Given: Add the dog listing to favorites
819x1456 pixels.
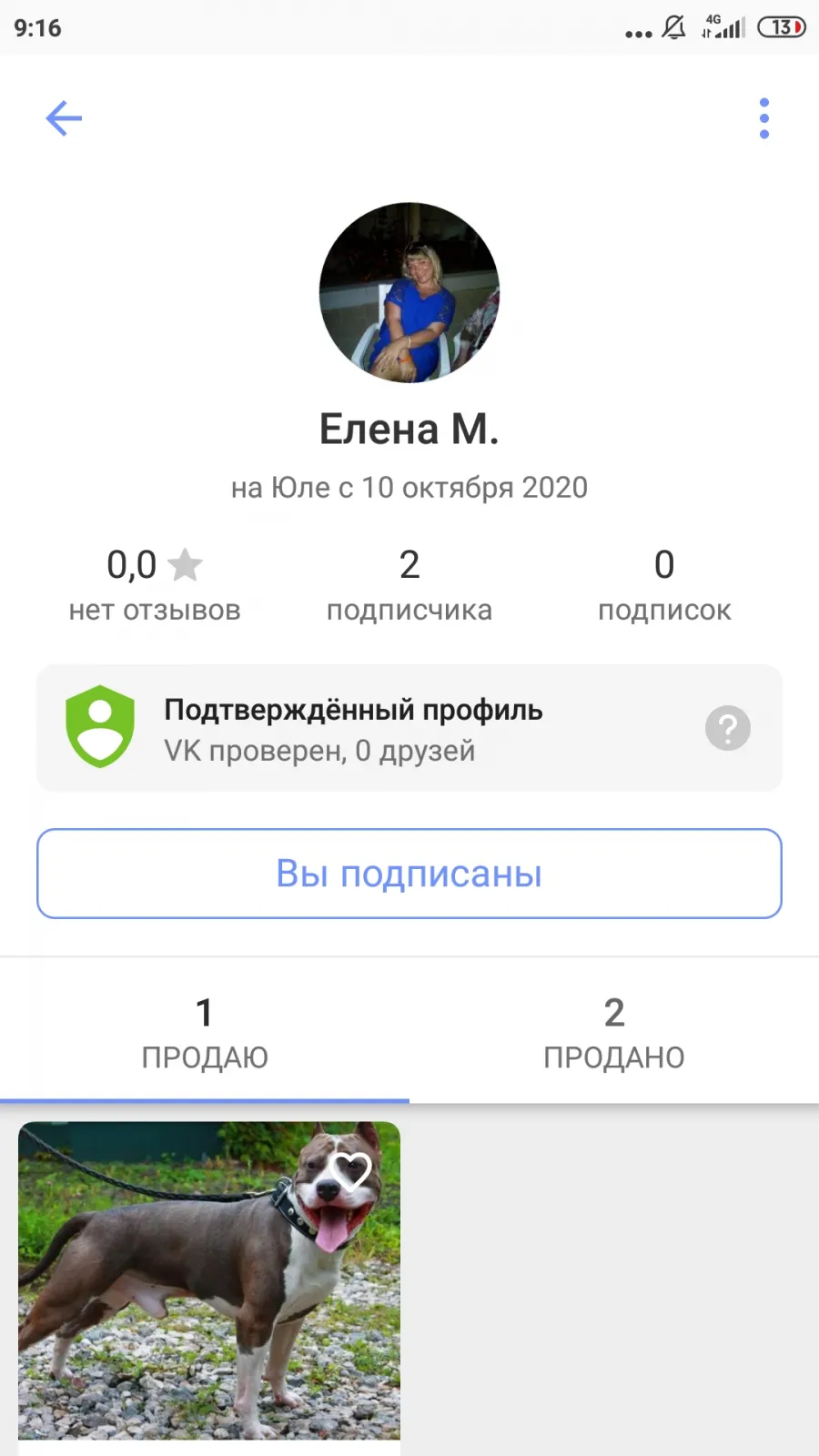Looking at the screenshot, I should pos(351,1171).
